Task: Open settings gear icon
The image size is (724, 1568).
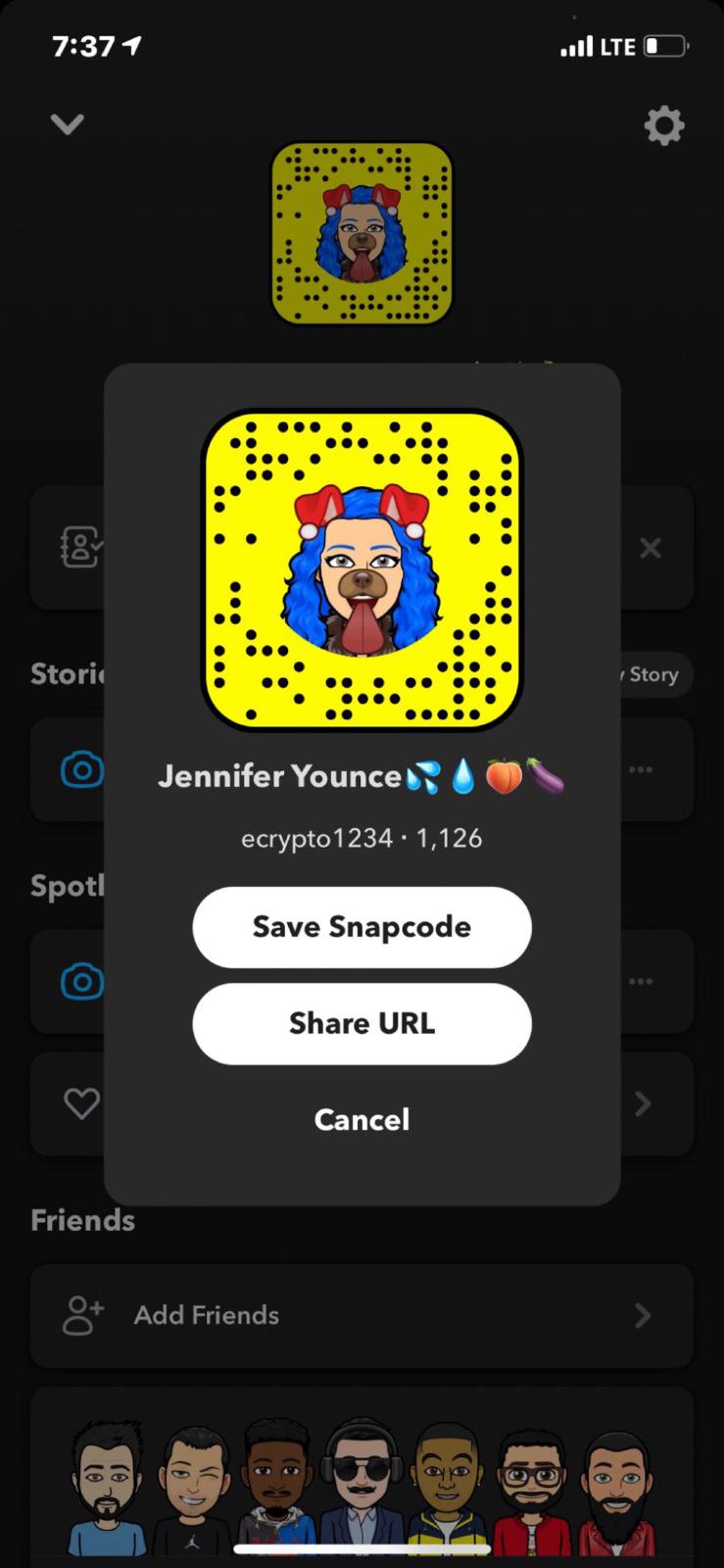Action: (x=663, y=126)
